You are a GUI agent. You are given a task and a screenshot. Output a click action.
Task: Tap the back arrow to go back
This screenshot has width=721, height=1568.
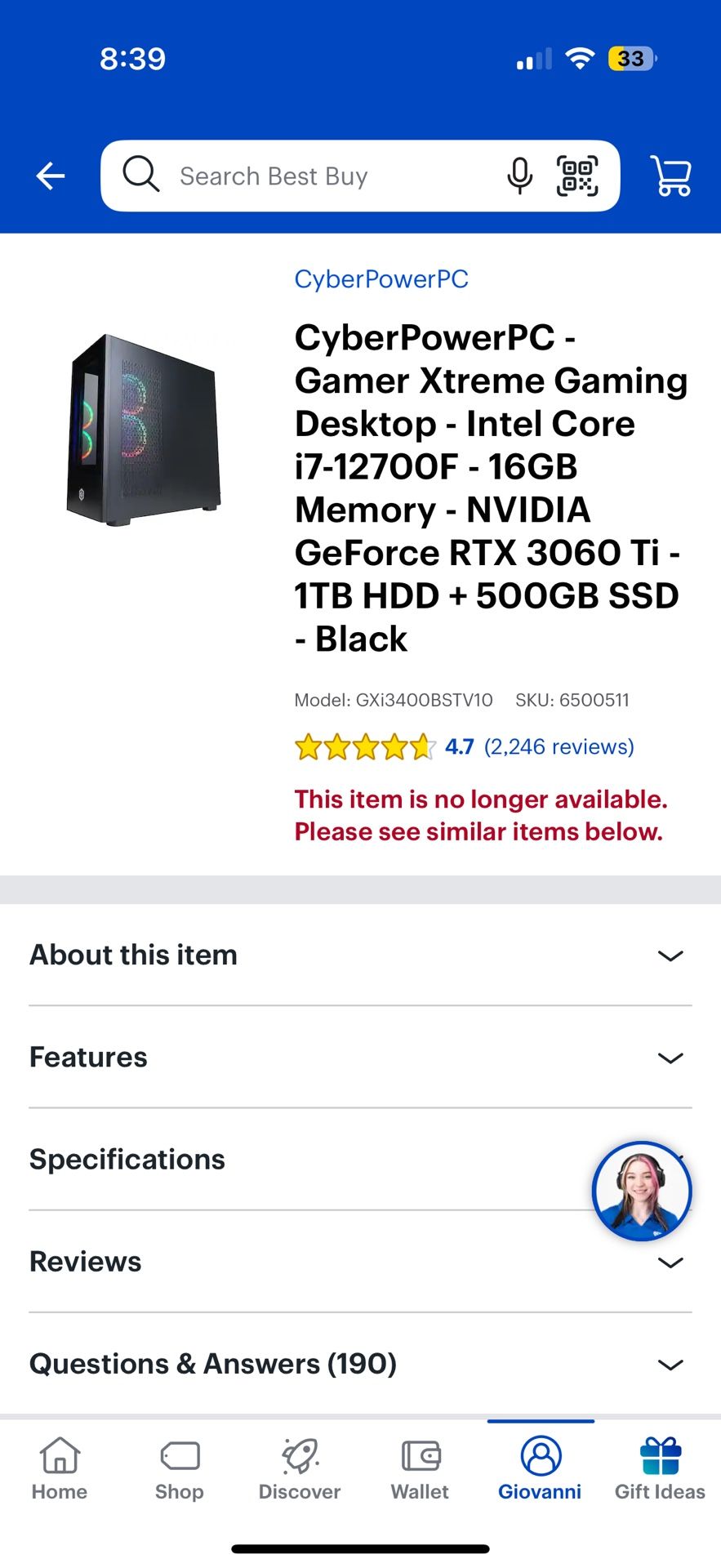50,176
